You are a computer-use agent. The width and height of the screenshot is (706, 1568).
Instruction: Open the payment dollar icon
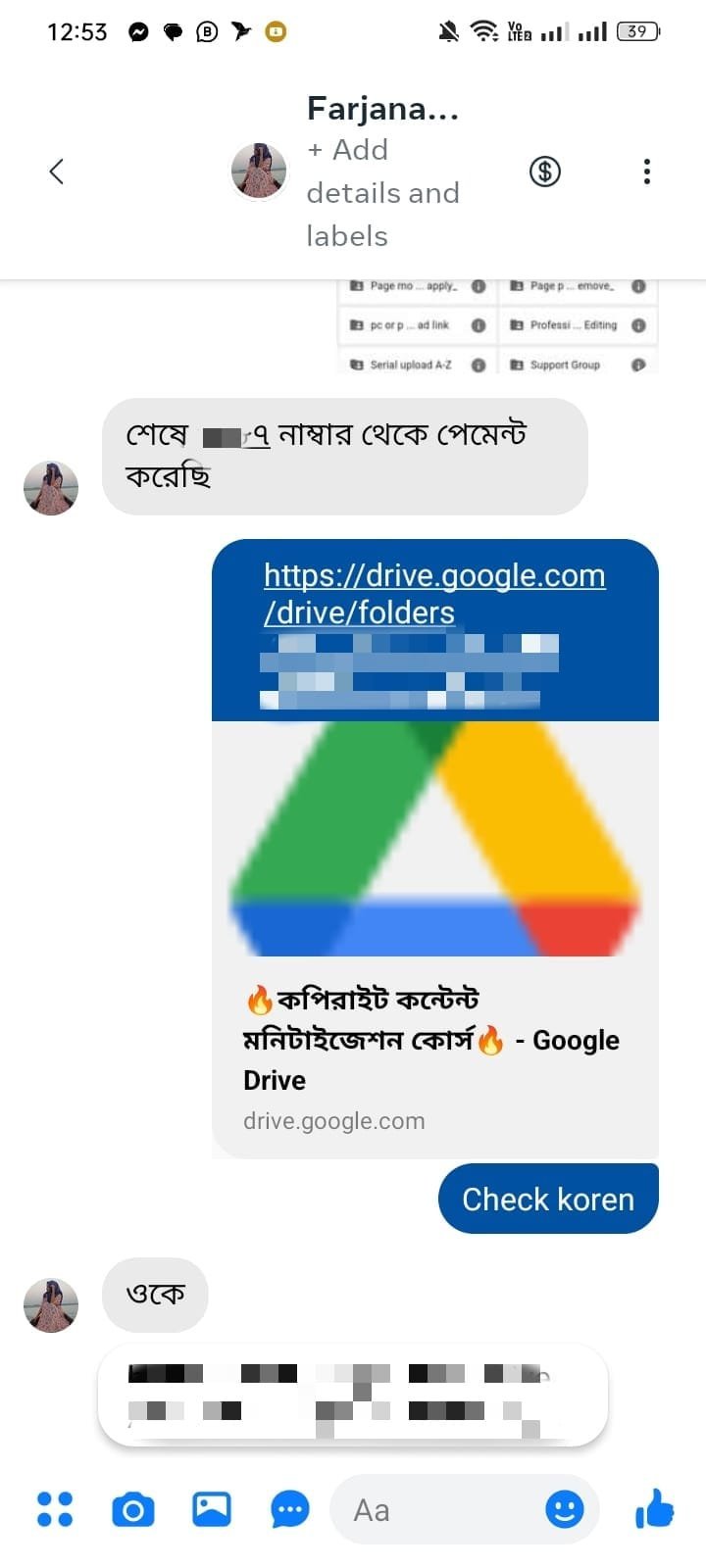click(545, 171)
